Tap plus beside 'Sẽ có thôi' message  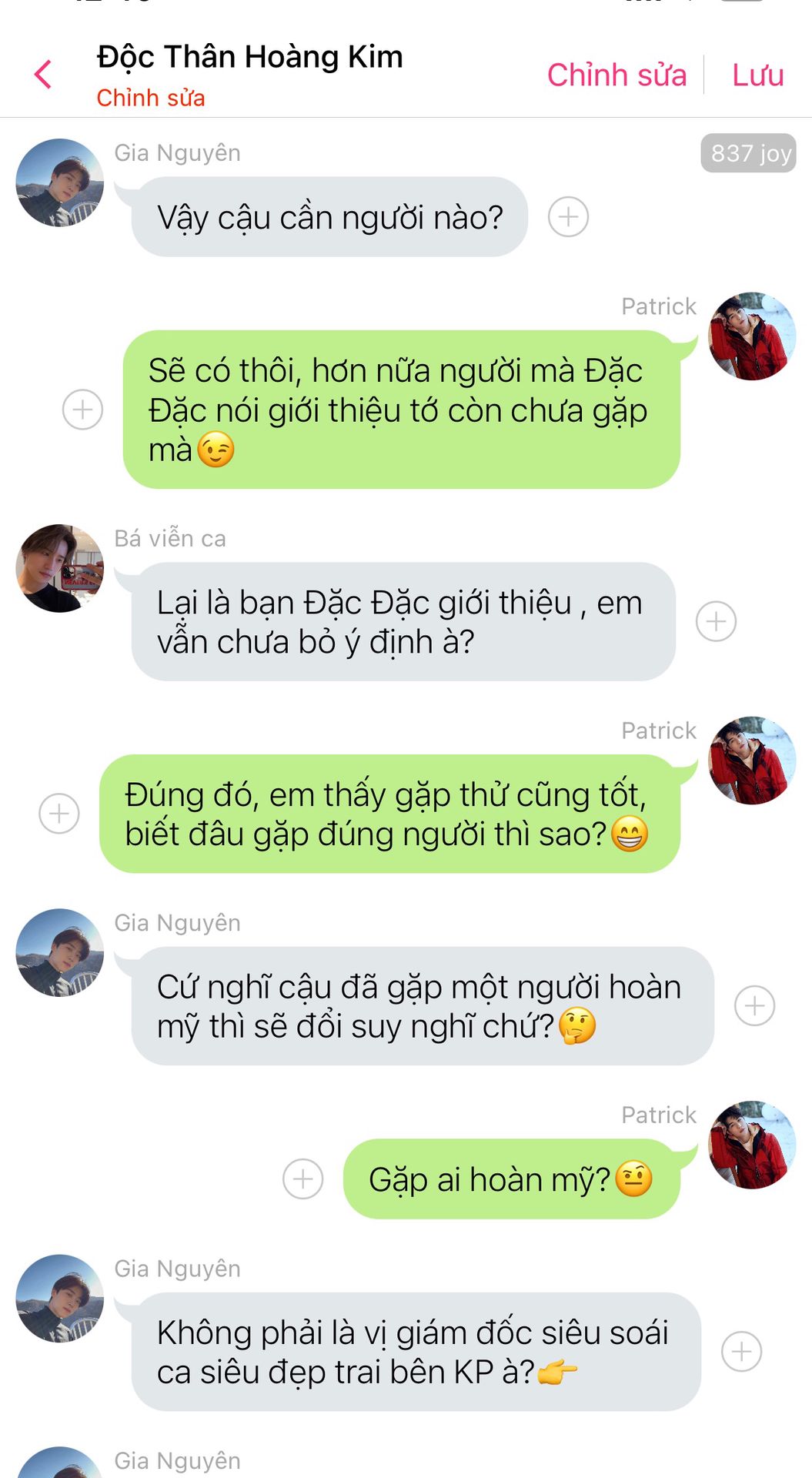pos(83,410)
